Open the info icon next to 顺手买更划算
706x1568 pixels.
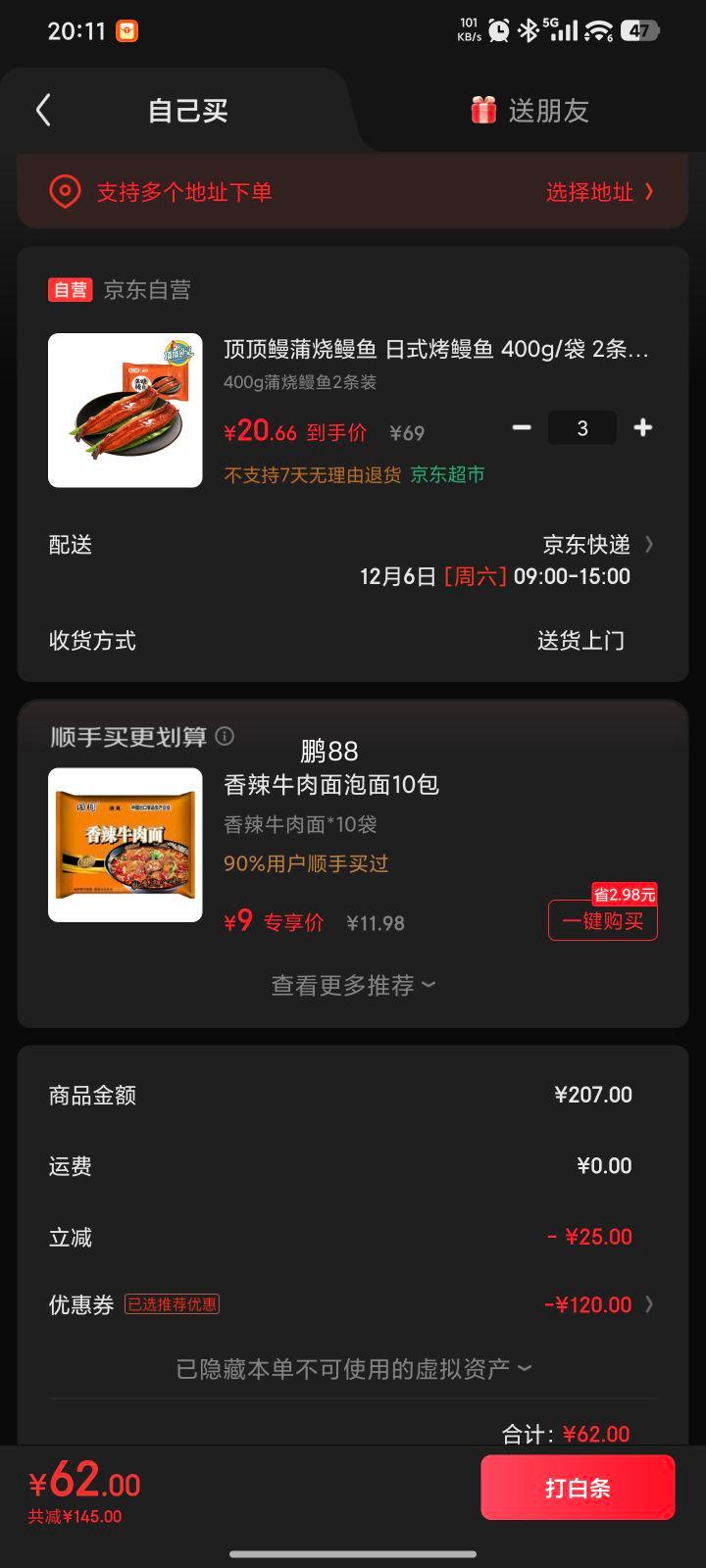[x=225, y=736]
